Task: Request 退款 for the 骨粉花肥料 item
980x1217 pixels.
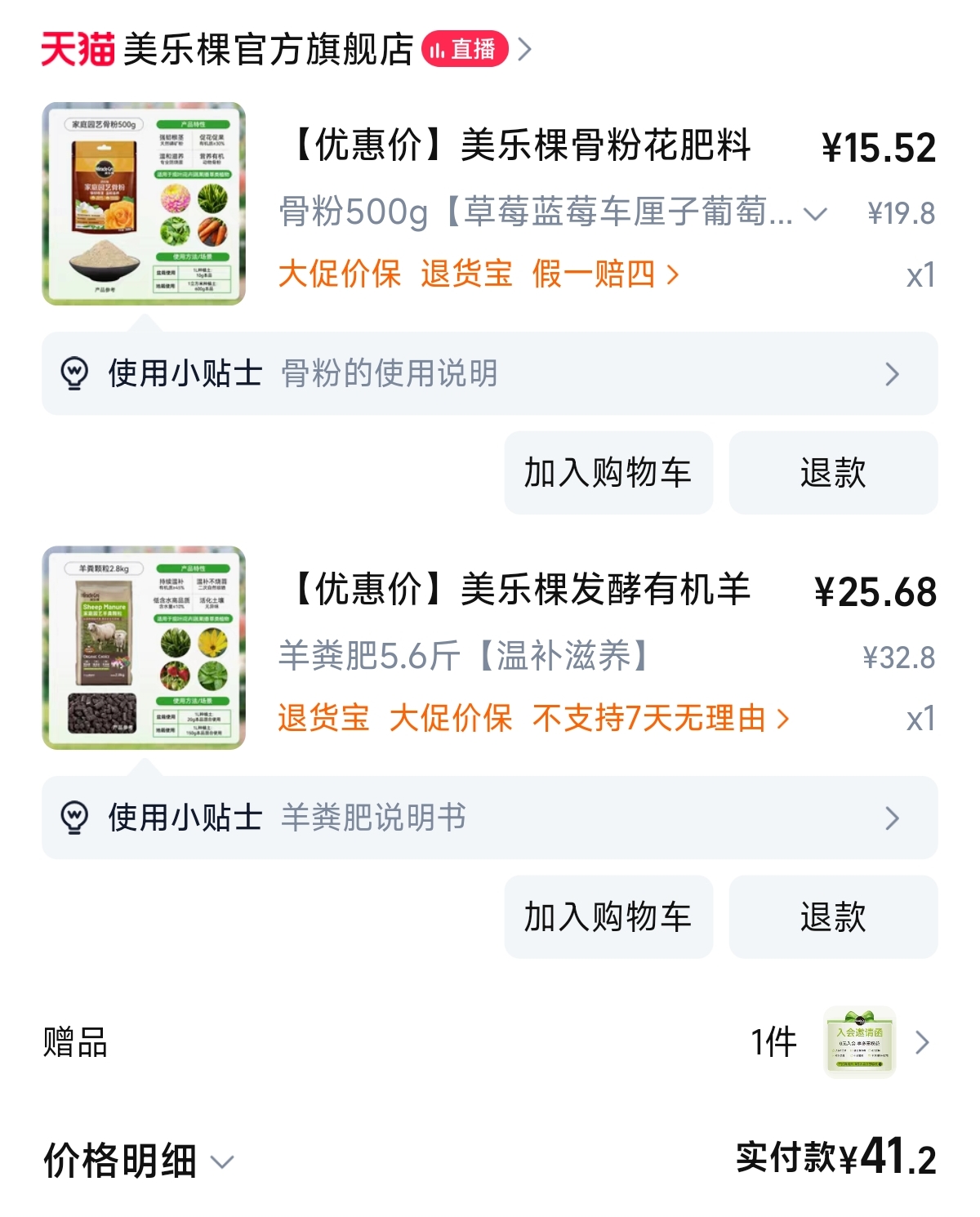Action: (833, 473)
